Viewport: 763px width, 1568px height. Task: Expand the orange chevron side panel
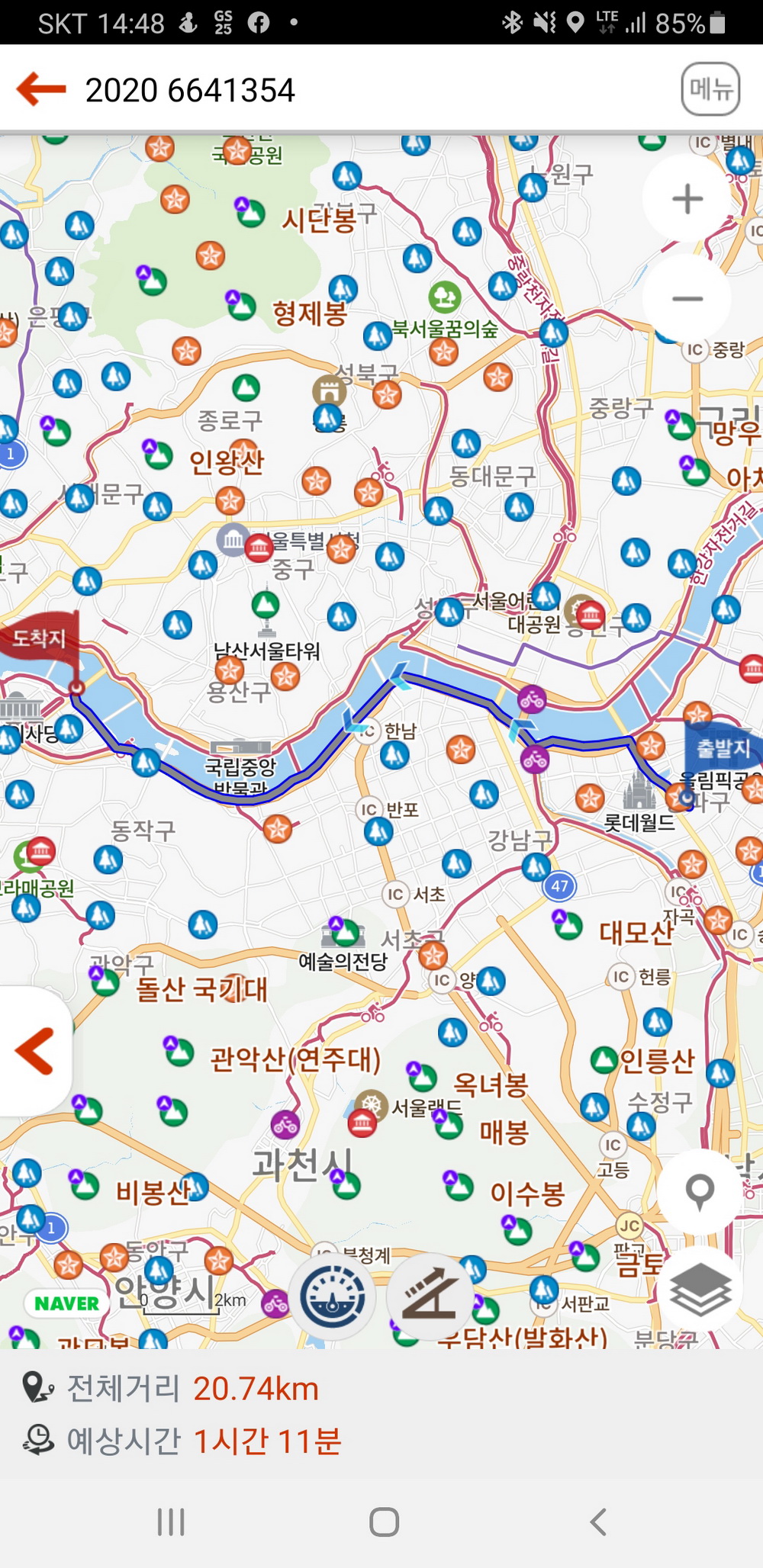pos(34,1051)
